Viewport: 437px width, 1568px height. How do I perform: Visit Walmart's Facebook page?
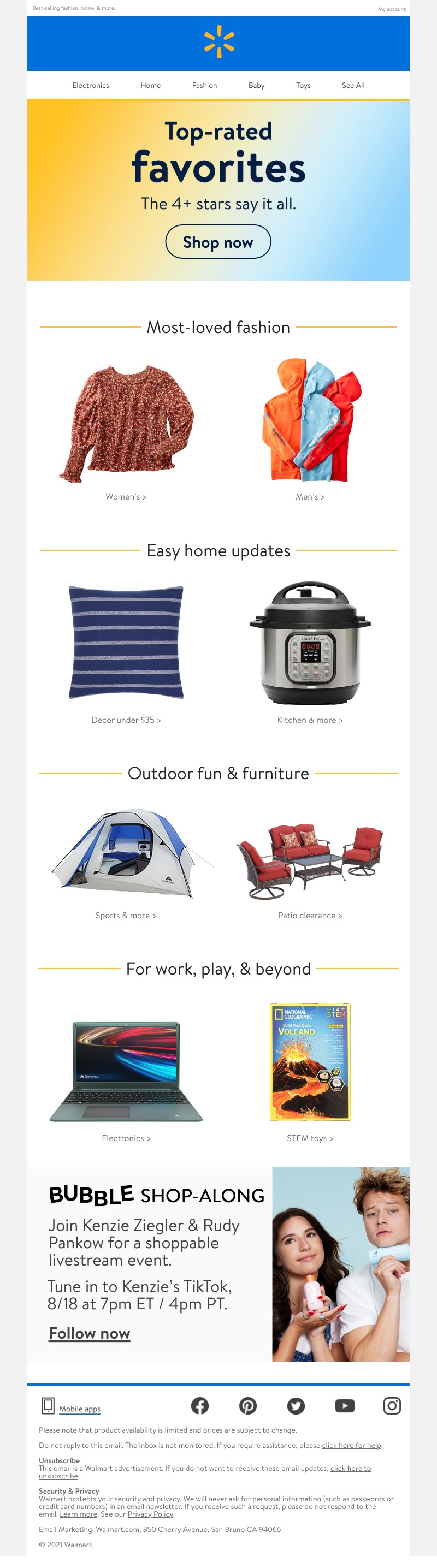pyautogui.click(x=199, y=1405)
